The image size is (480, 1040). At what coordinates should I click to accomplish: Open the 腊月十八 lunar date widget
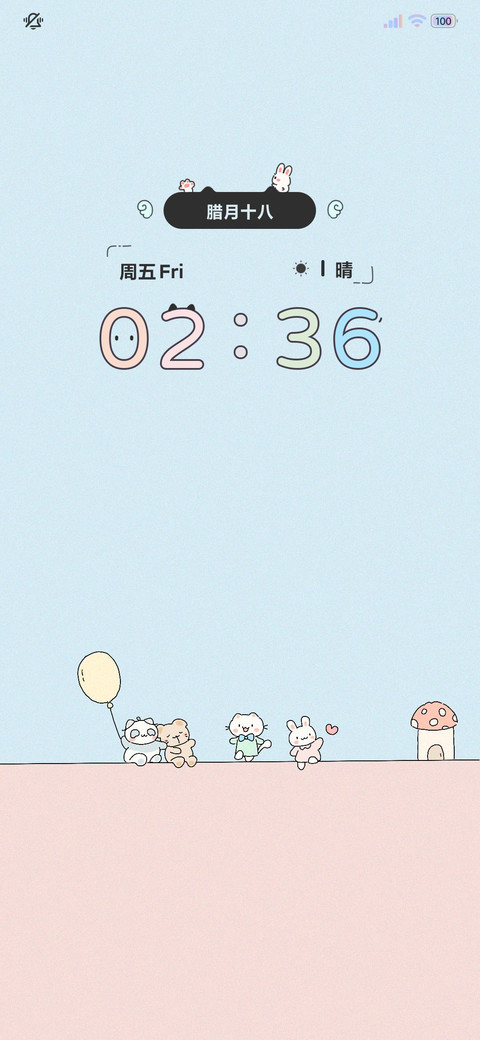239,211
